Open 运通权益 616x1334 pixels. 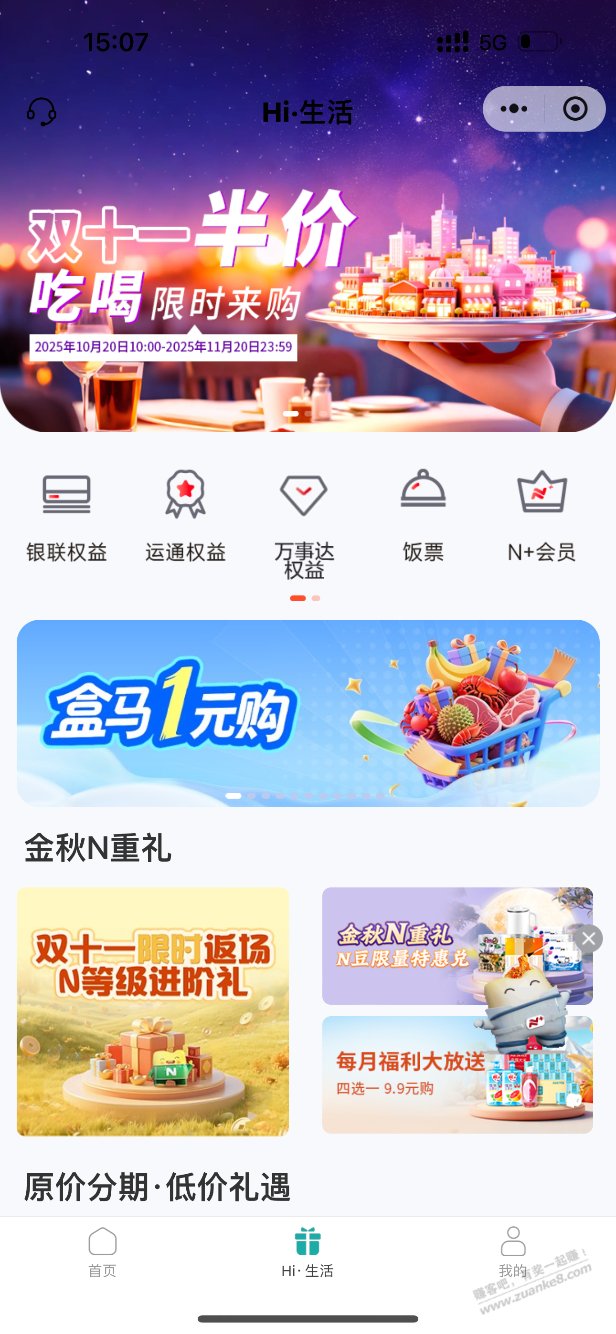pyautogui.click(x=185, y=516)
